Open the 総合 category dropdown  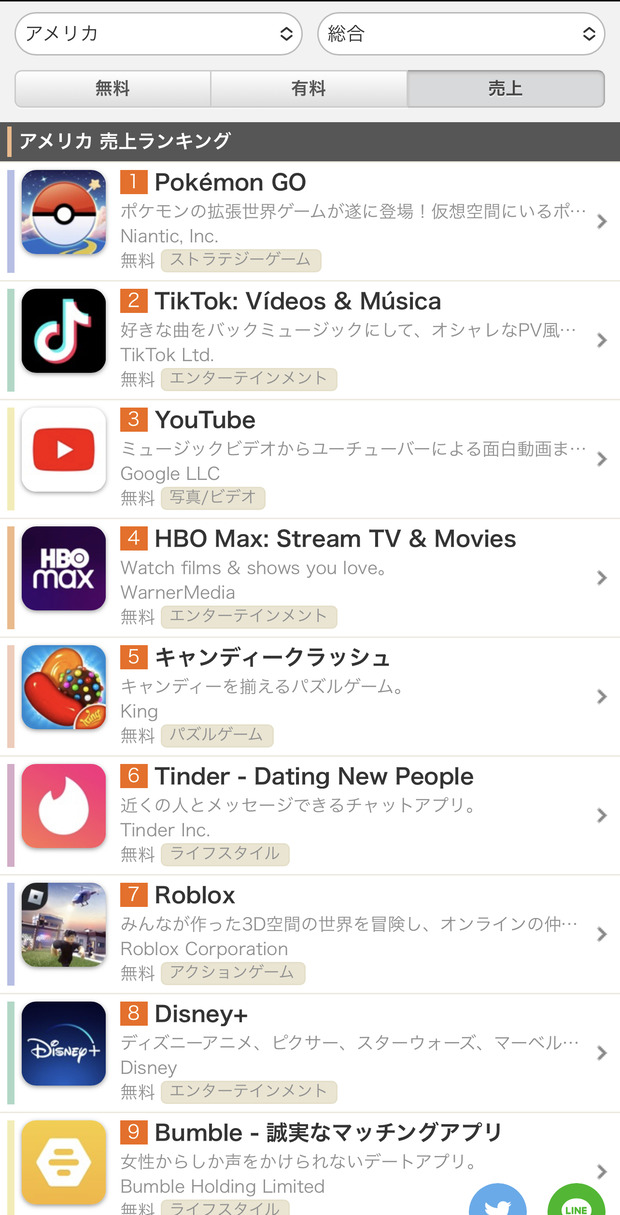point(461,33)
